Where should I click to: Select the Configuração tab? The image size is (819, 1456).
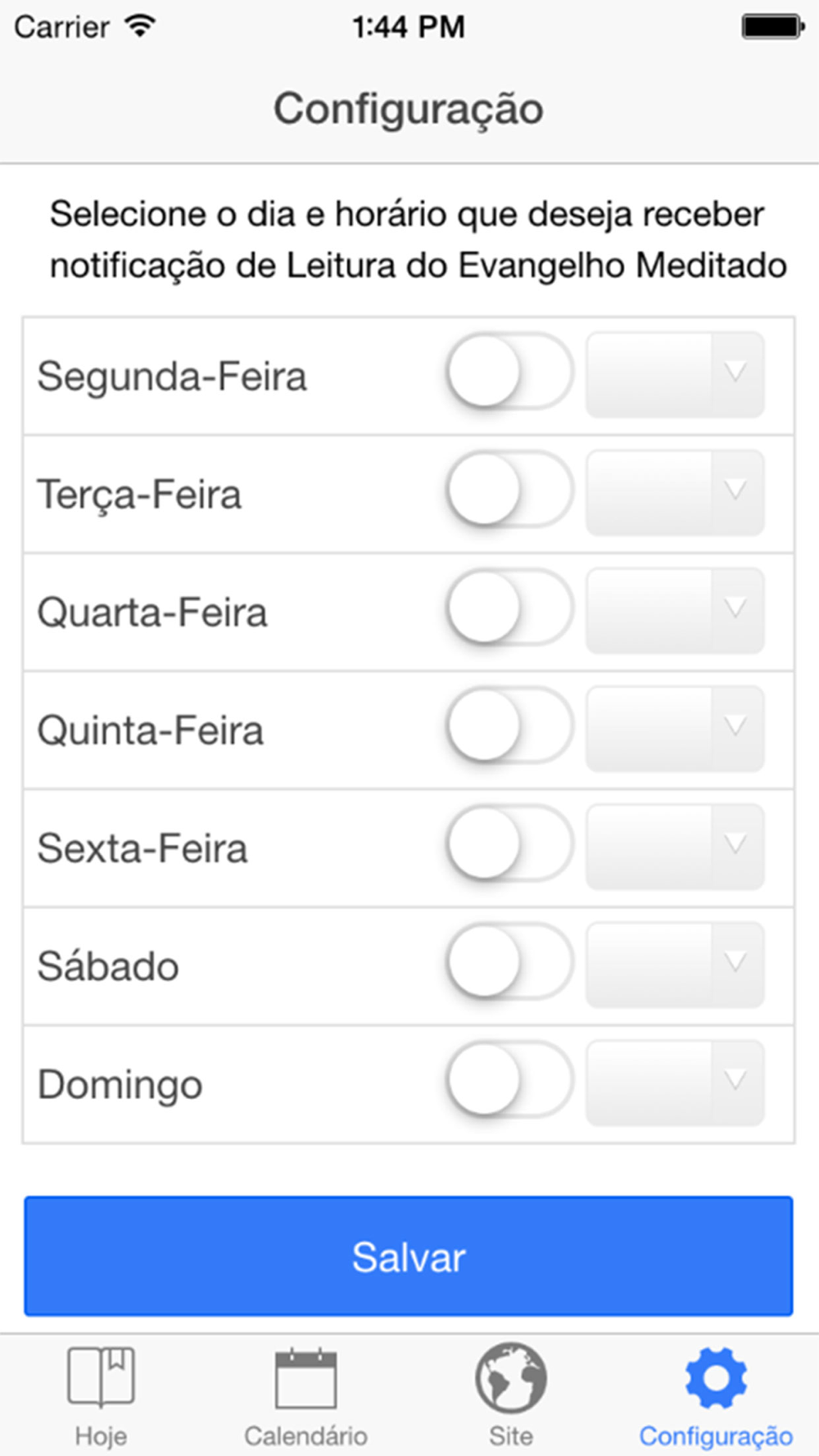716,1396
